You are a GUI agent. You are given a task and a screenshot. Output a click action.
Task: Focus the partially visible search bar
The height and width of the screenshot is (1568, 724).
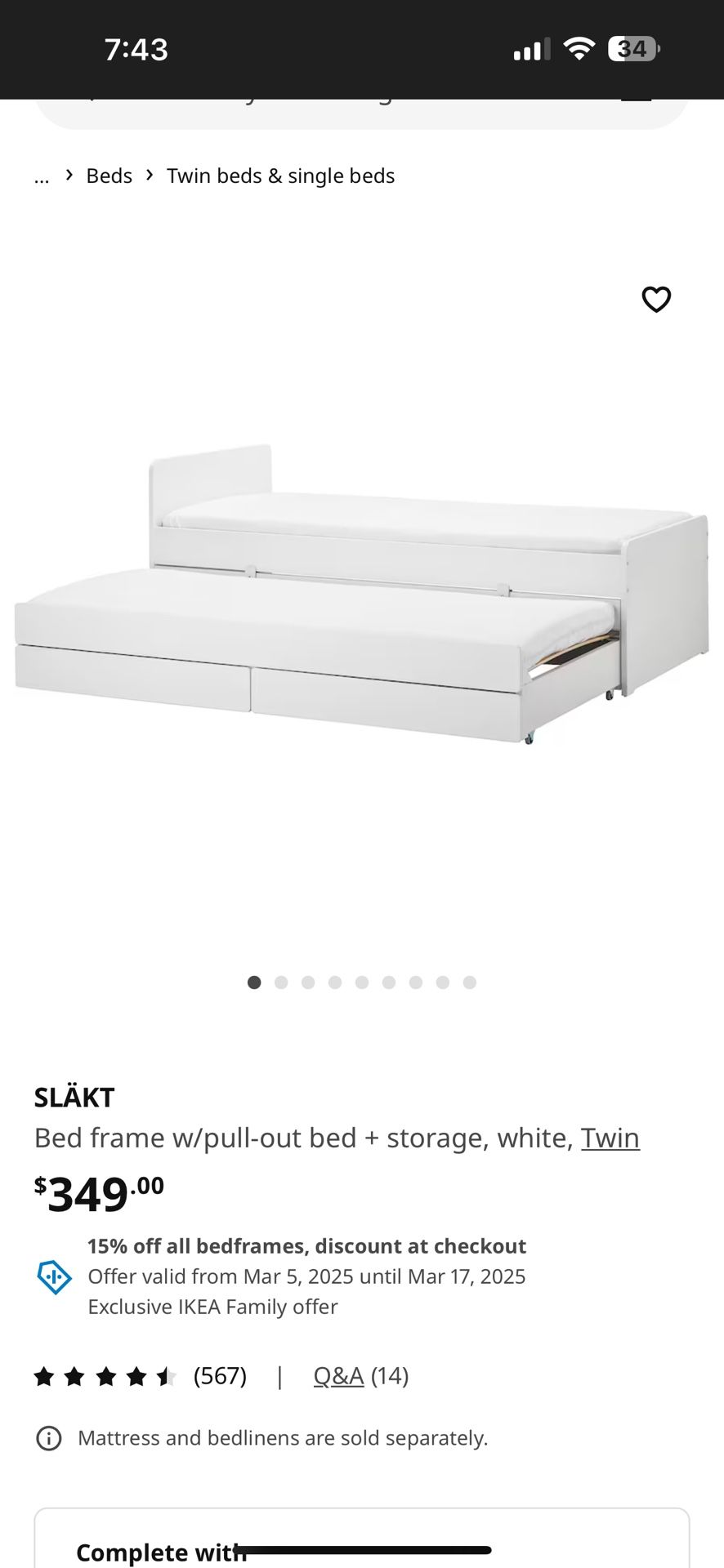click(362, 113)
